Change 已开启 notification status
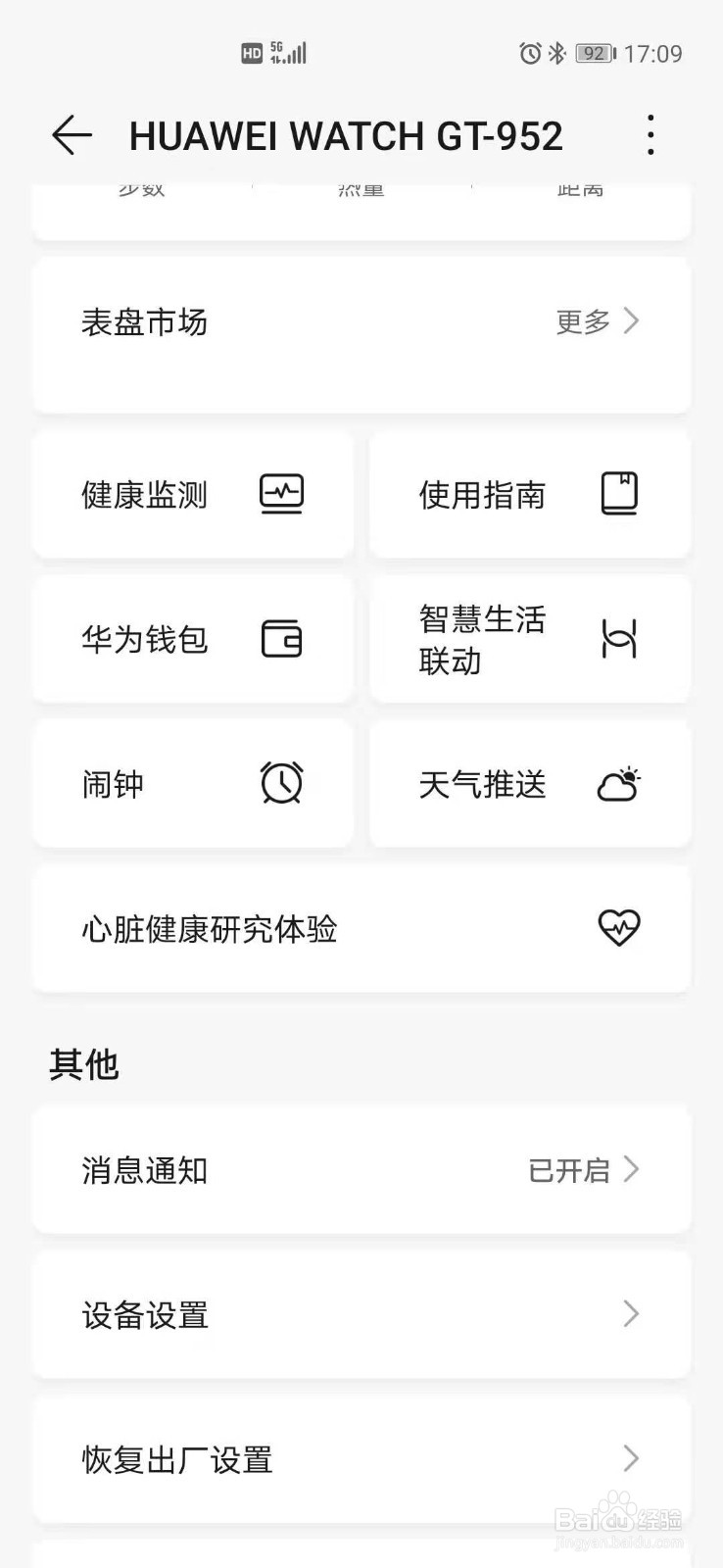This screenshot has width=723, height=1568. [578, 1170]
